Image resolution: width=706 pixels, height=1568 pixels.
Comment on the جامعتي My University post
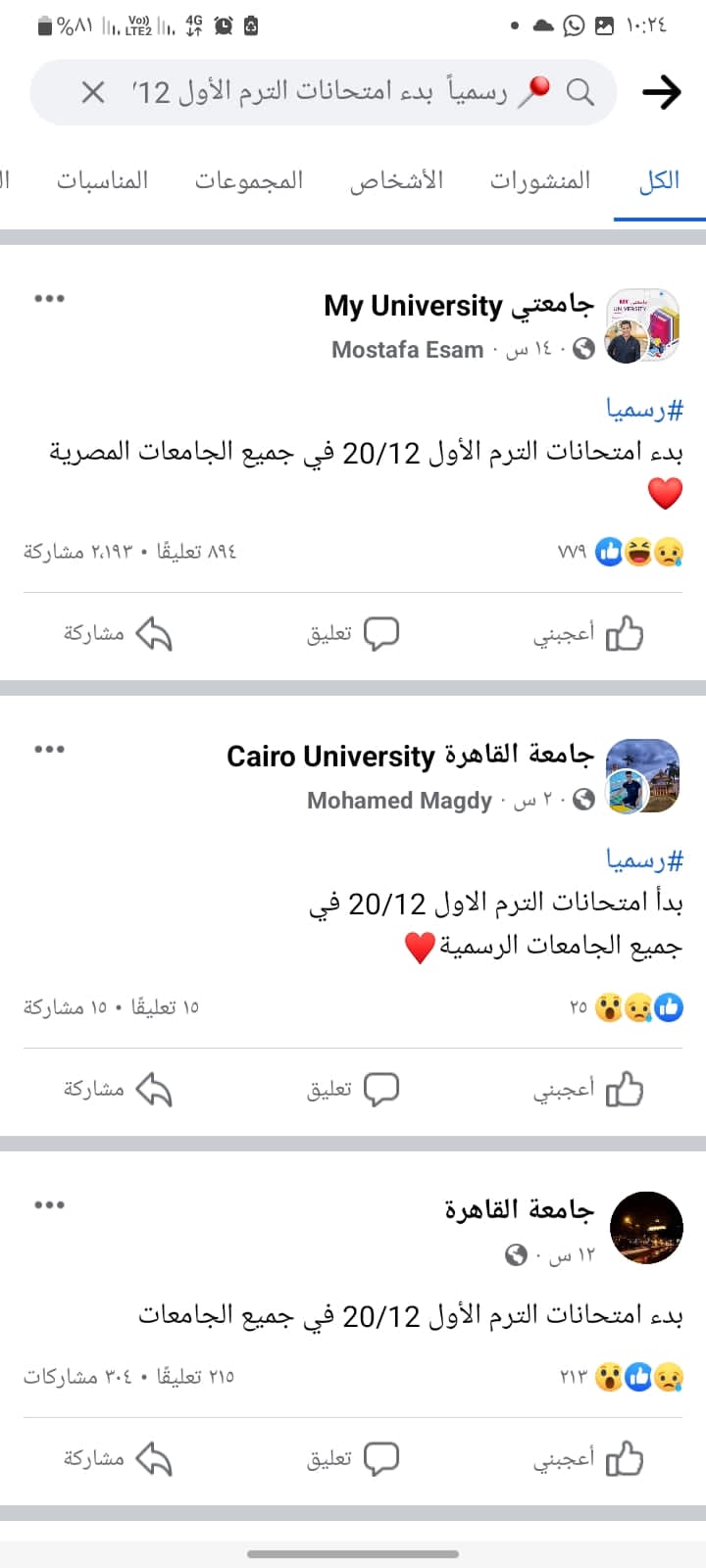pyautogui.click(x=353, y=634)
